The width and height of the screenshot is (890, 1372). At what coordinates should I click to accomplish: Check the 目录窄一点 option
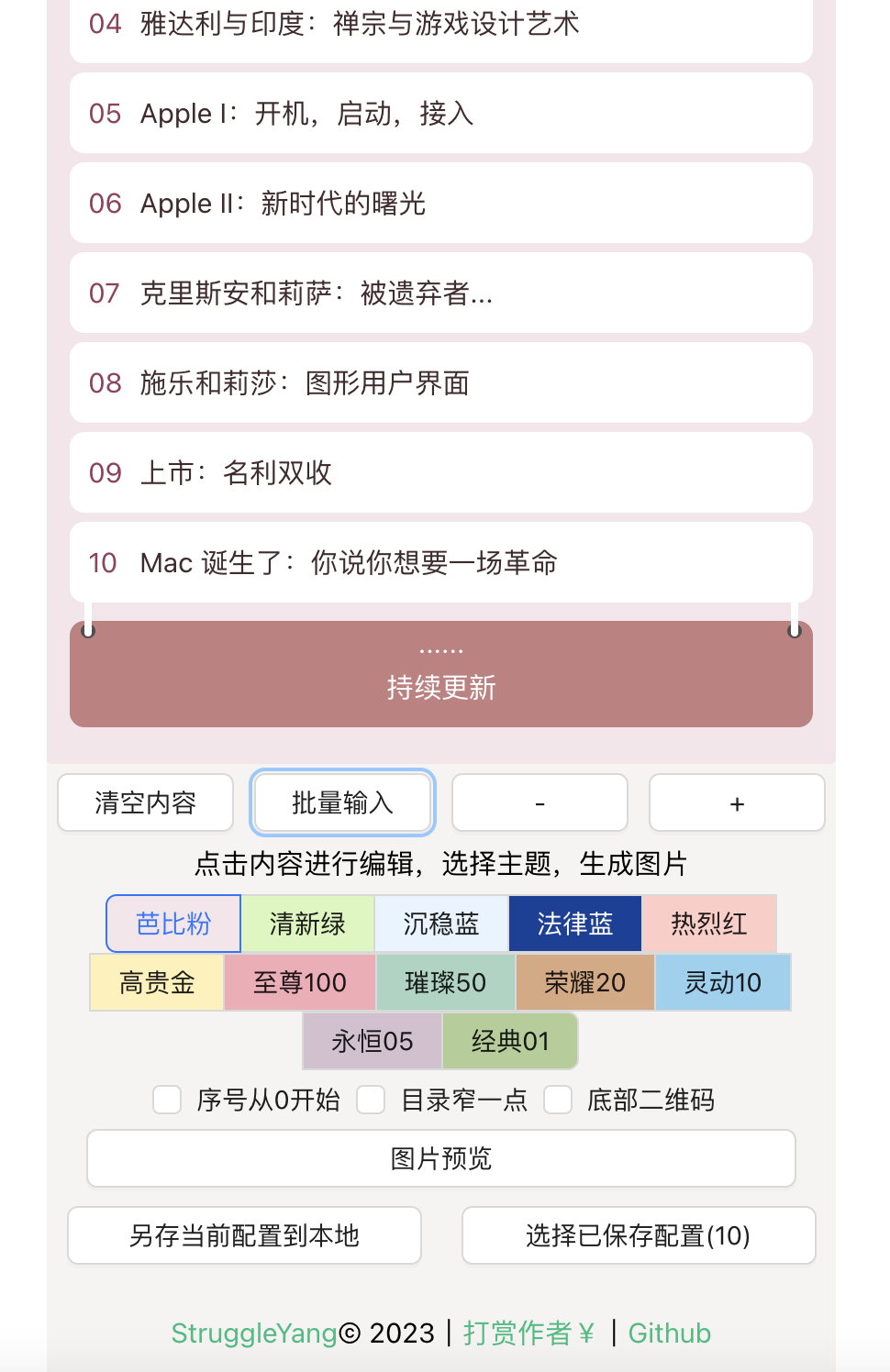coord(371,1100)
